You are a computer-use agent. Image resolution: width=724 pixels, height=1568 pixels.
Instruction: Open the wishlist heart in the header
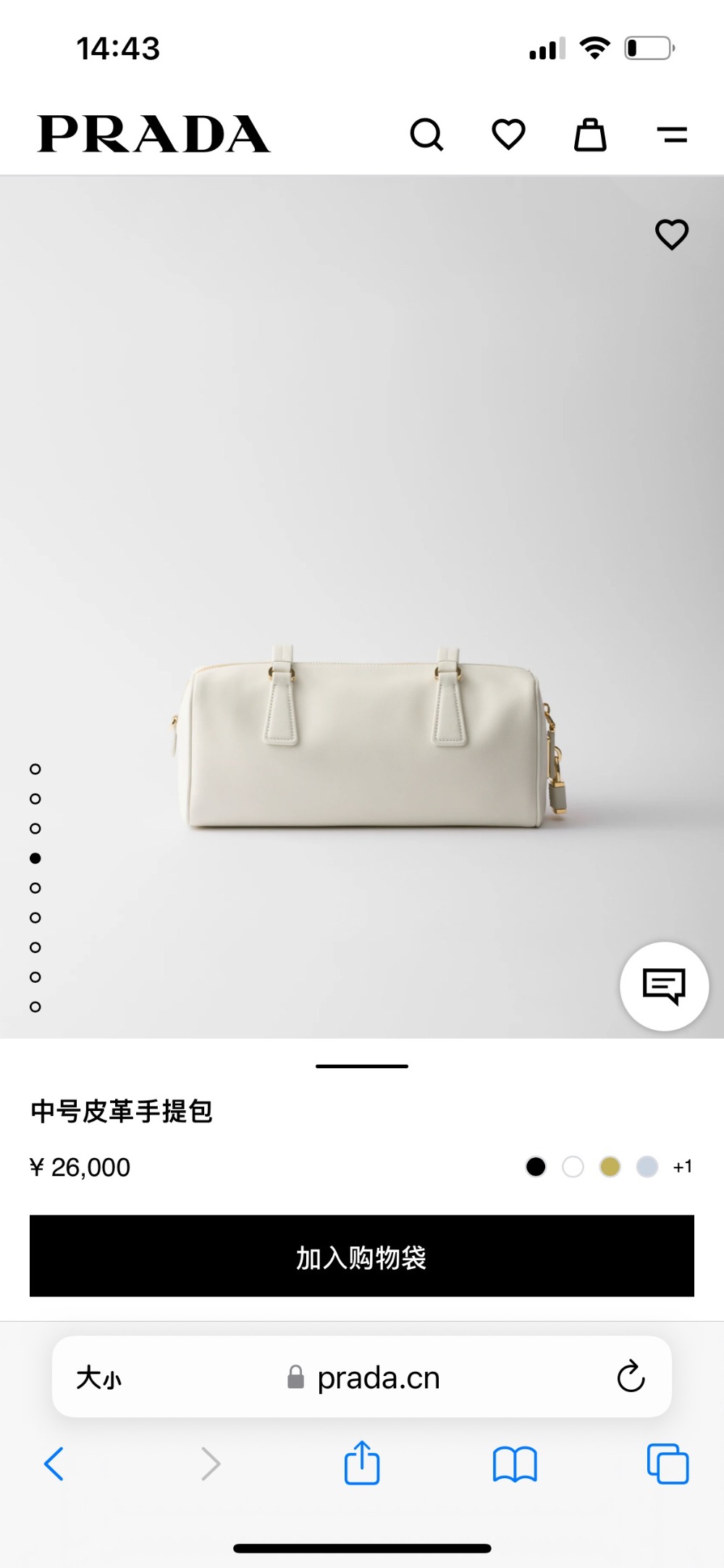[508, 135]
